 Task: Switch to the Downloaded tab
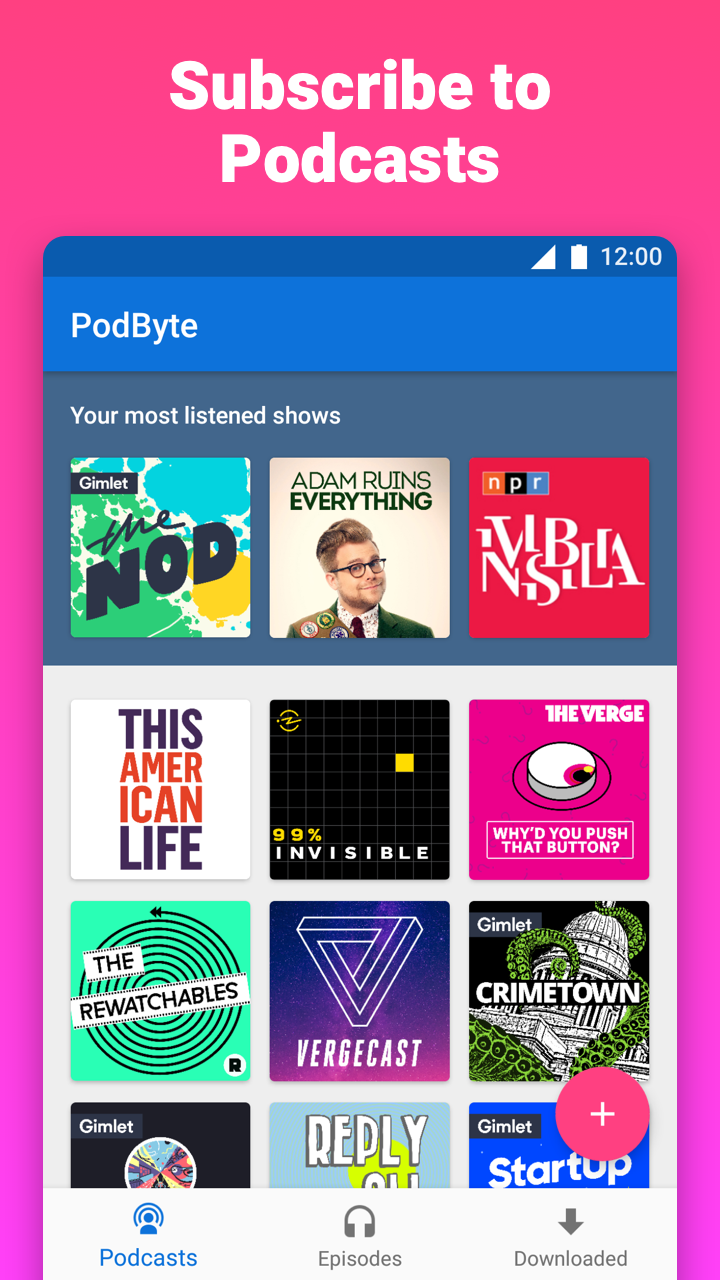coord(570,1256)
